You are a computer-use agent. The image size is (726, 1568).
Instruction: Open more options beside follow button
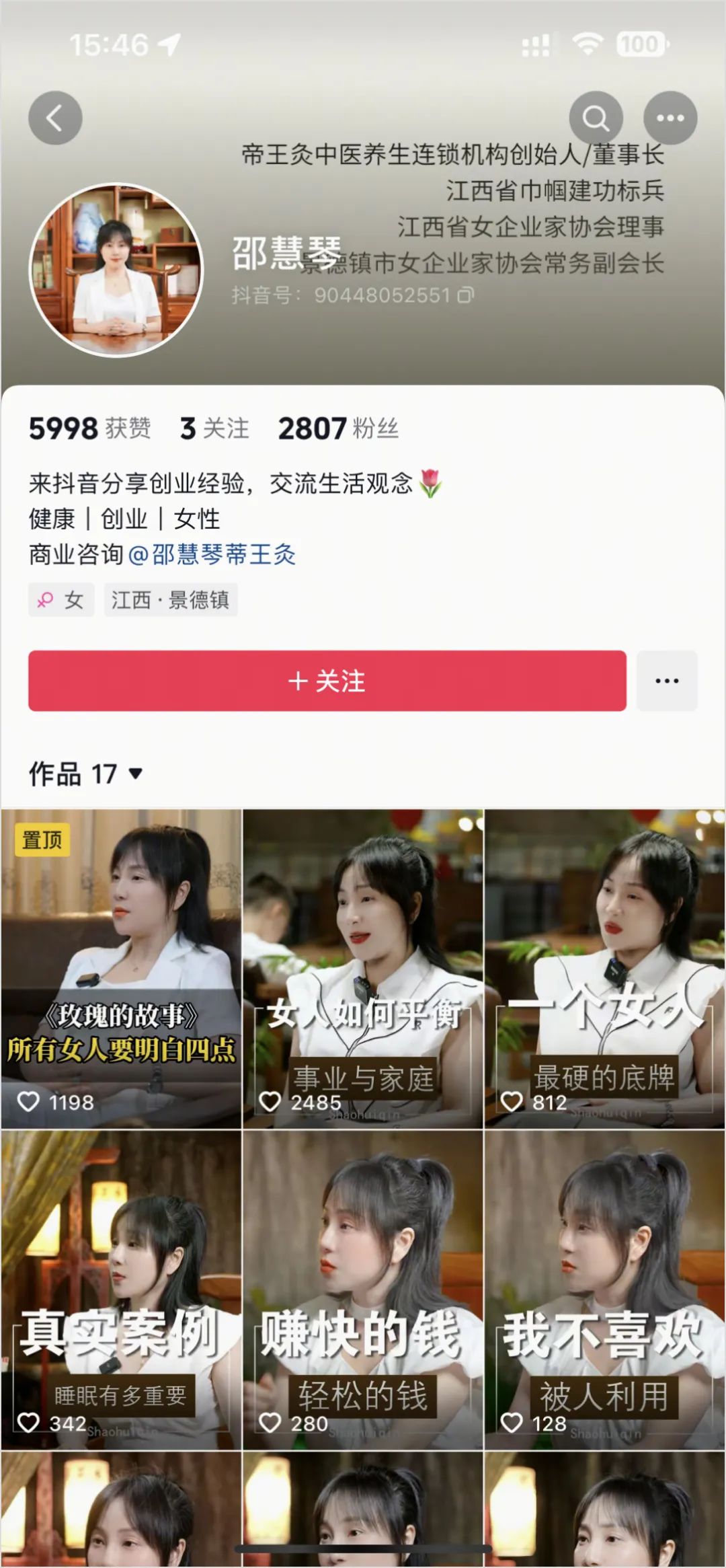[666, 681]
